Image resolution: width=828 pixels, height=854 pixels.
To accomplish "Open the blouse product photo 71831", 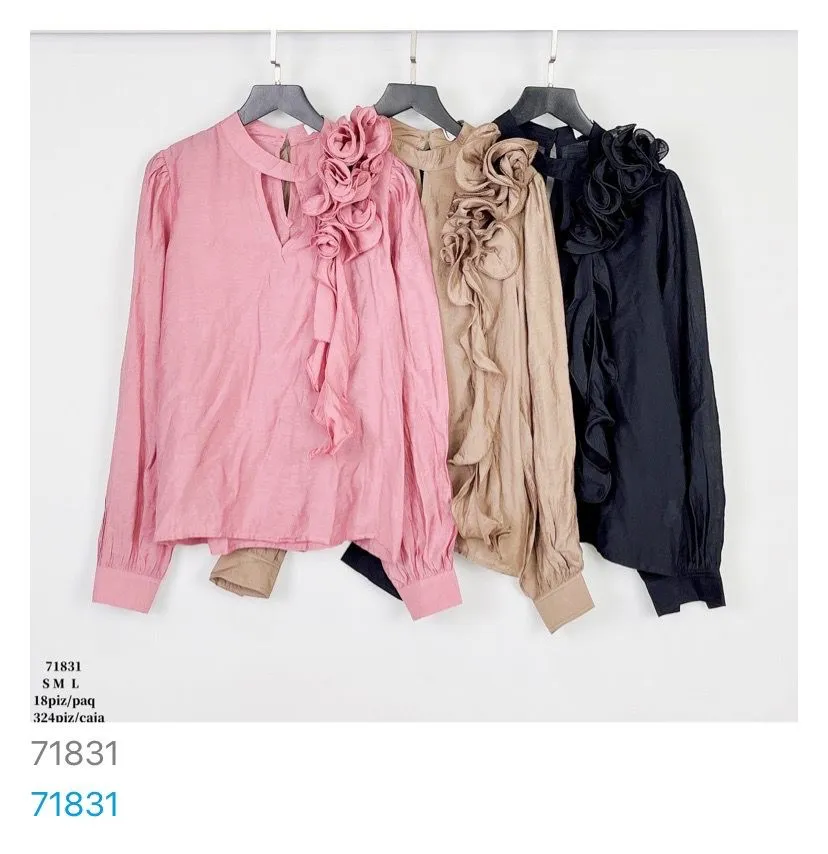I will (x=414, y=375).
